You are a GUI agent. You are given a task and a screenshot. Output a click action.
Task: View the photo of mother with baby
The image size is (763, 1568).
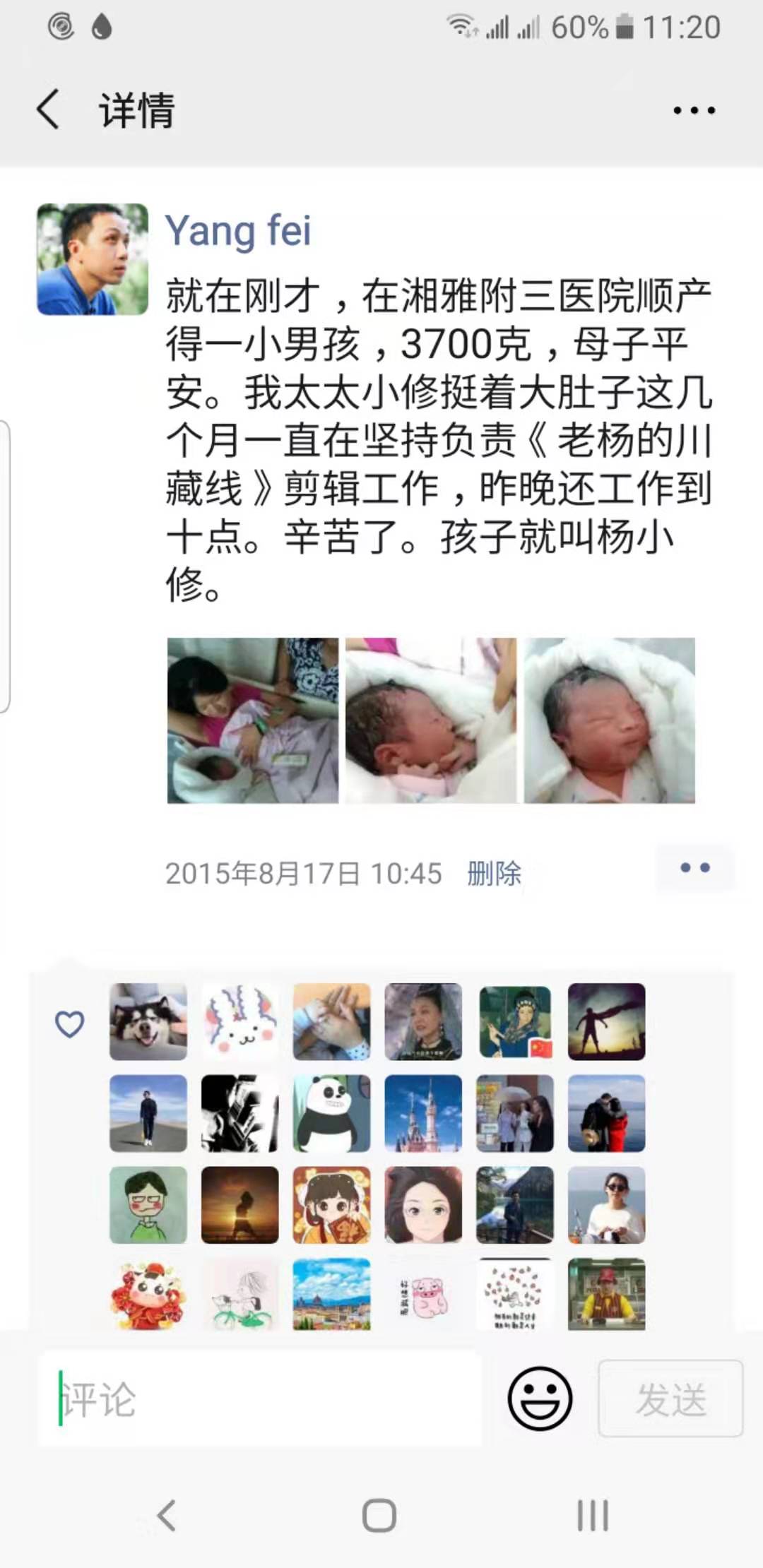pos(253,720)
